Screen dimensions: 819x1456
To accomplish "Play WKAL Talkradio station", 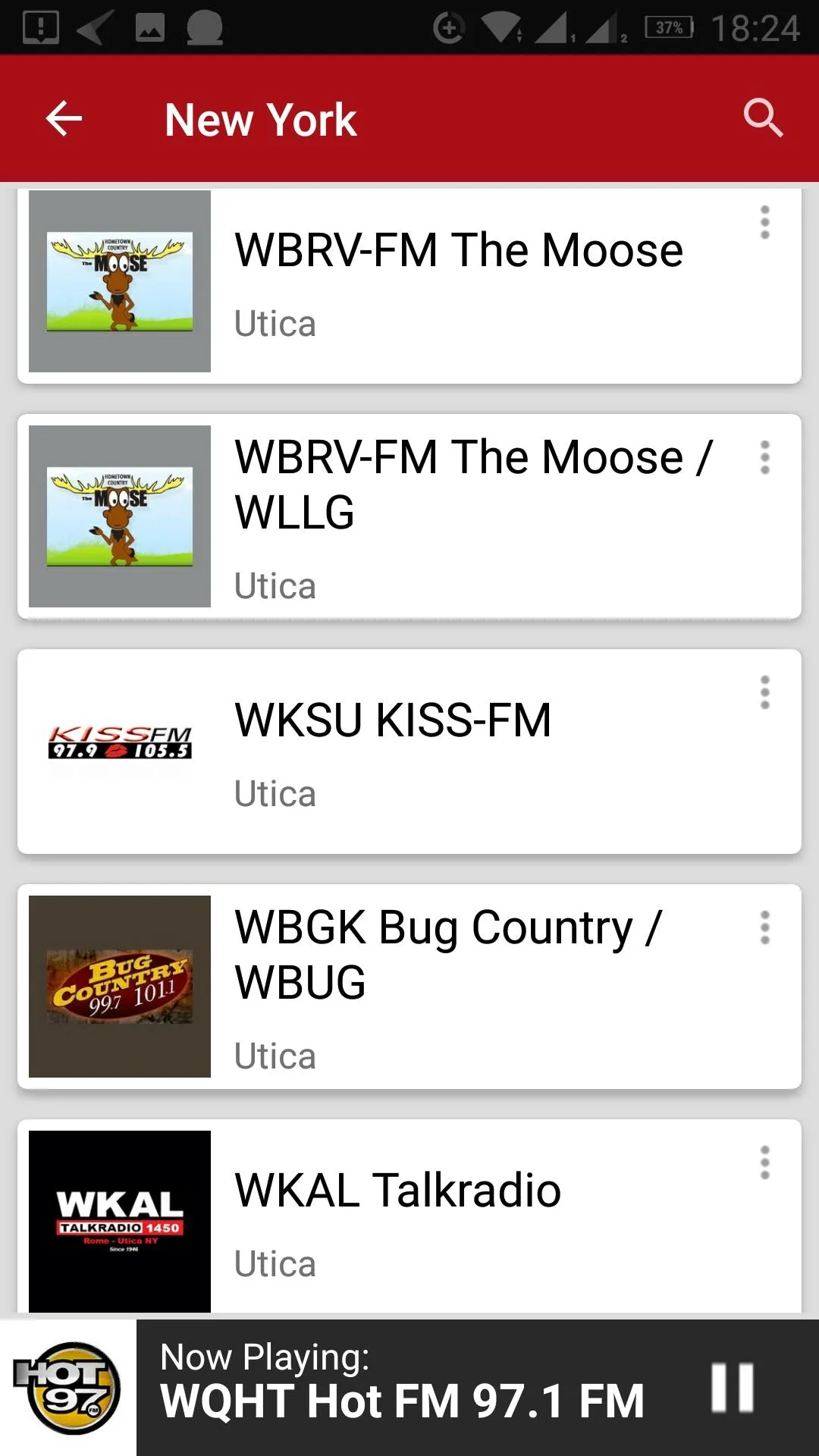I will (x=409, y=1219).
